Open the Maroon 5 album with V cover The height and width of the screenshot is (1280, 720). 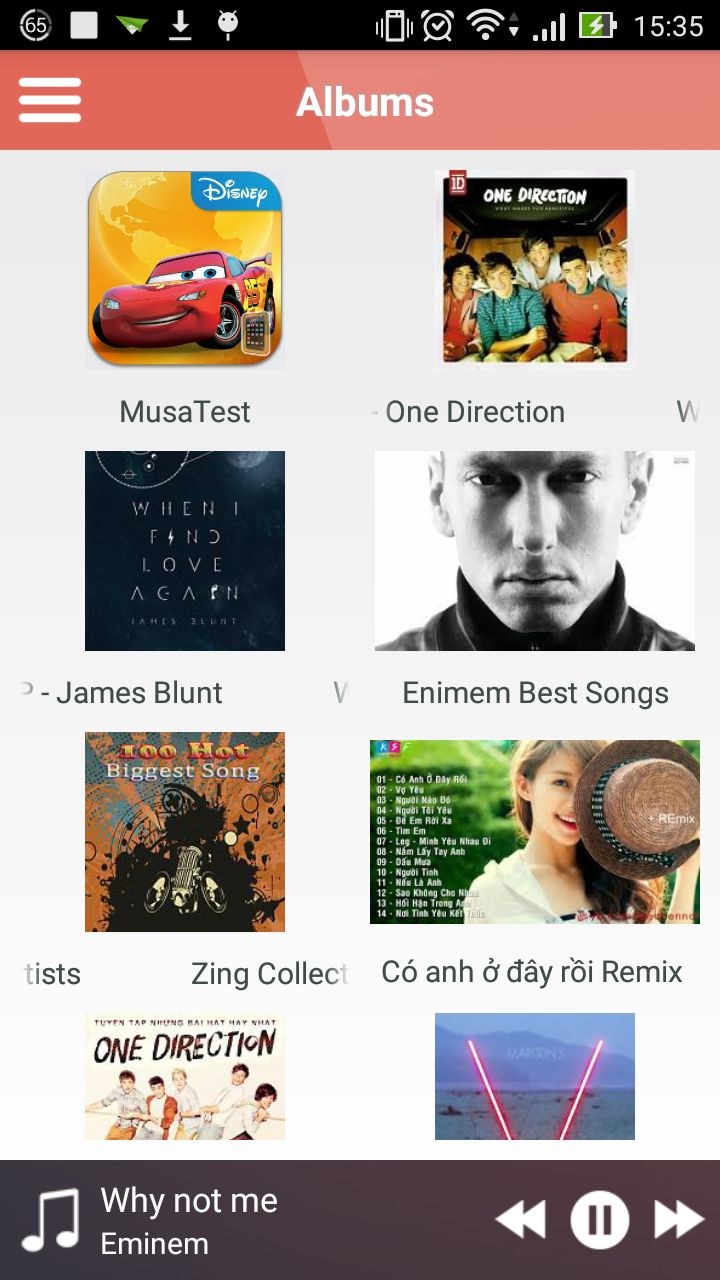535,1076
